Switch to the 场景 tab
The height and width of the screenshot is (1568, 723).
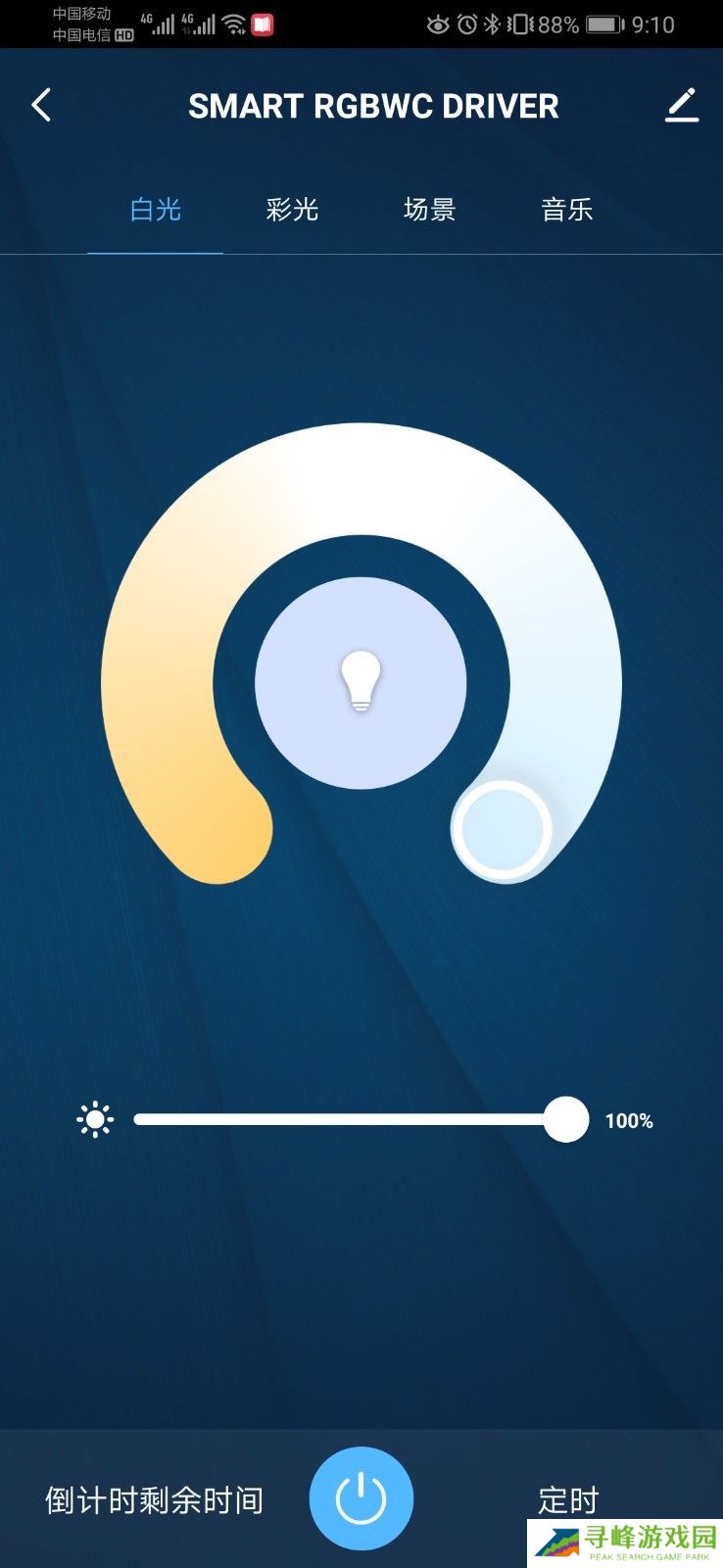[x=429, y=210]
